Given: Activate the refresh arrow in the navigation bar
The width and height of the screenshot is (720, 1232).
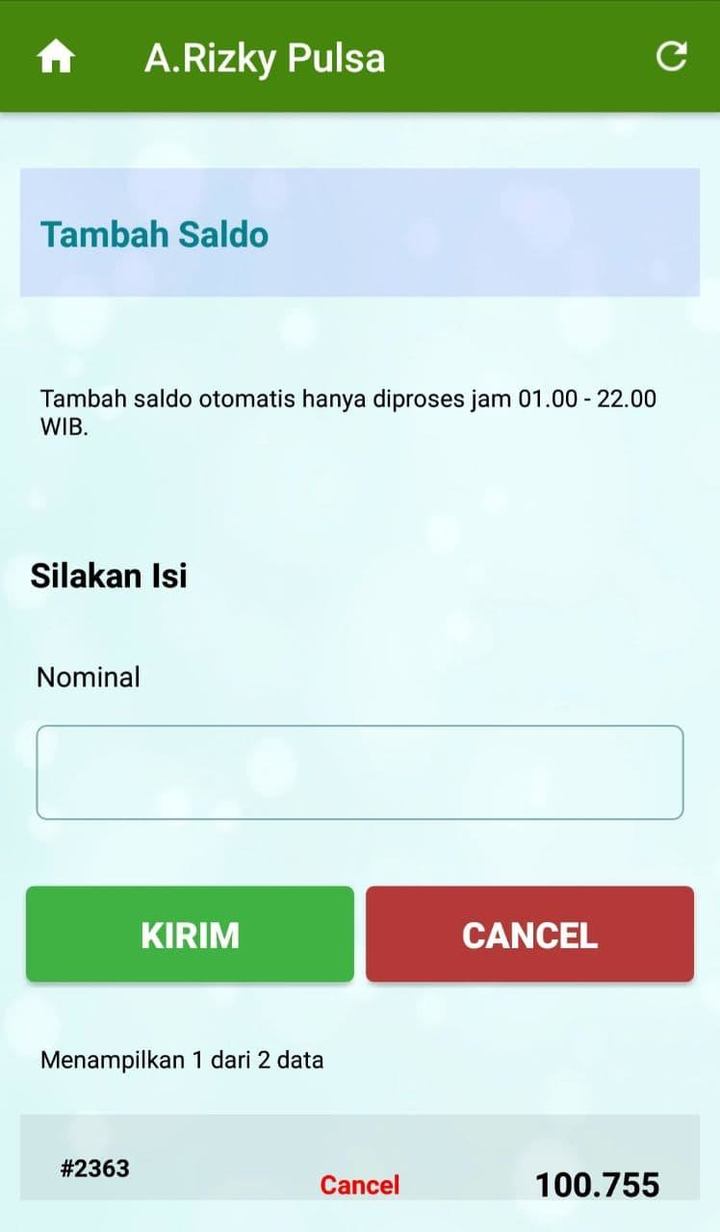Looking at the screenshot, I should click(x=672, y=57).
